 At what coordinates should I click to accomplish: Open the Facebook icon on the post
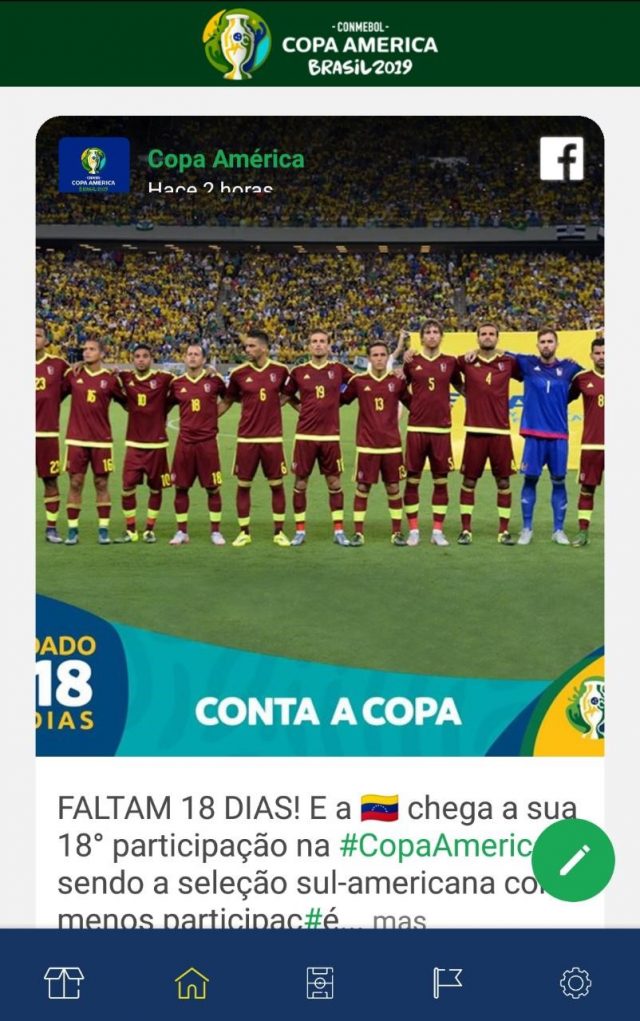pos(561,159)
